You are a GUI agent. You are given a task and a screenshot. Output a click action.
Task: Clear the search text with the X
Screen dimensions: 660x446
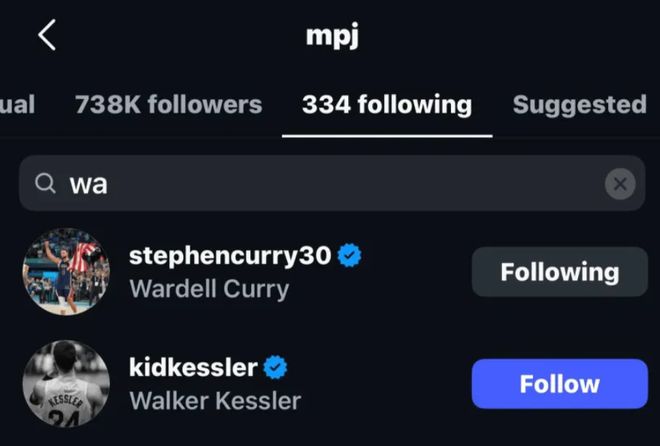point(620,184)
